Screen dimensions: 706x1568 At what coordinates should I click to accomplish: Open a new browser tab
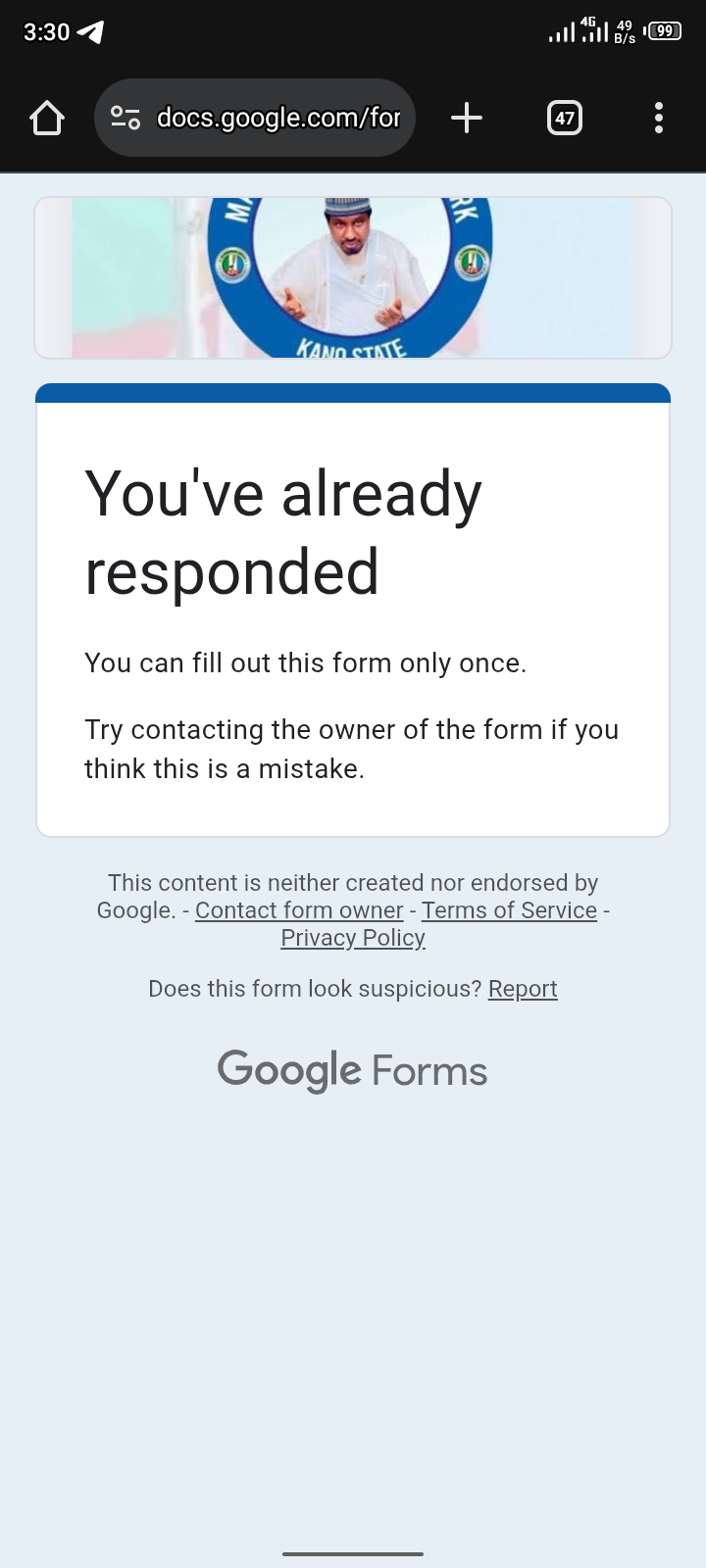click(467, 119)
